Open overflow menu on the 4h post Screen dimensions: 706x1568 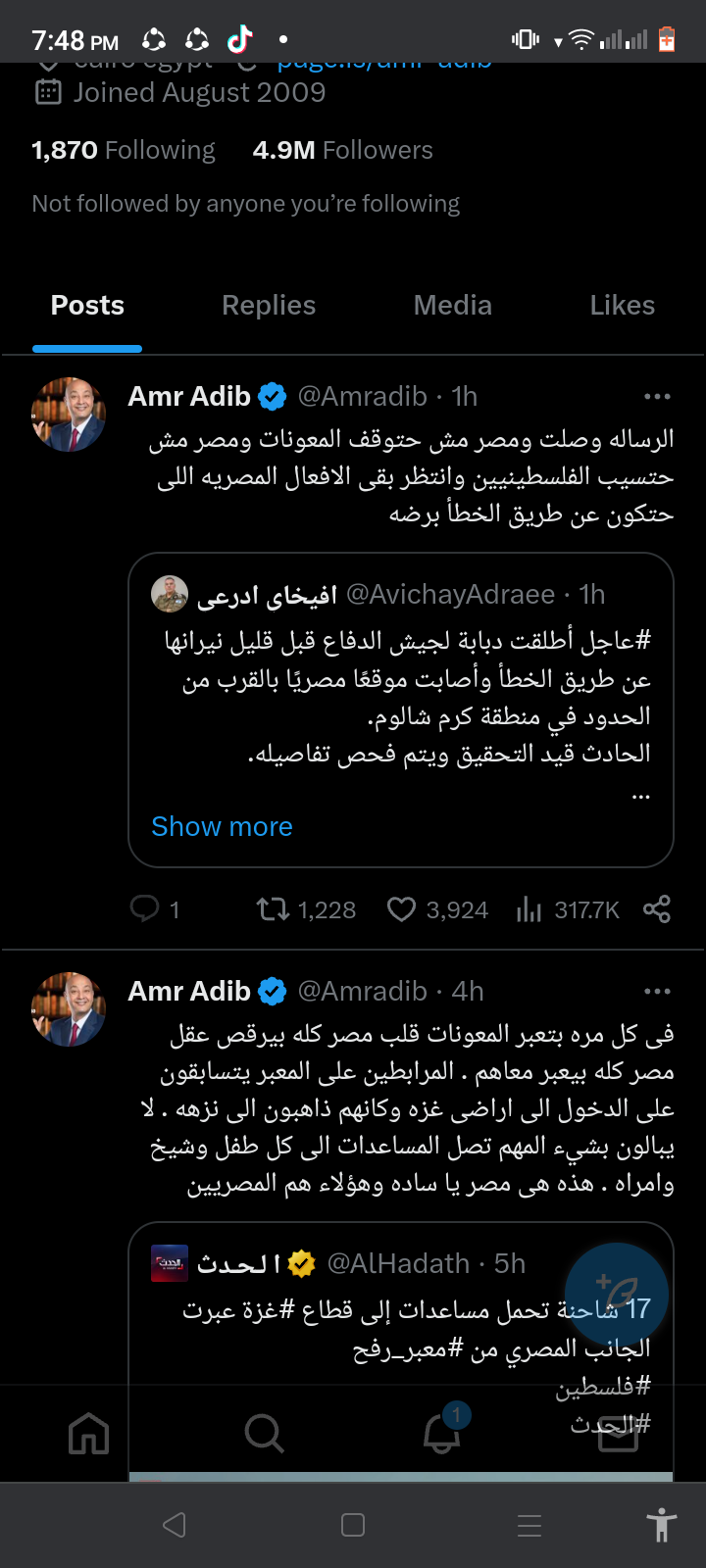[x=656, y=992]
